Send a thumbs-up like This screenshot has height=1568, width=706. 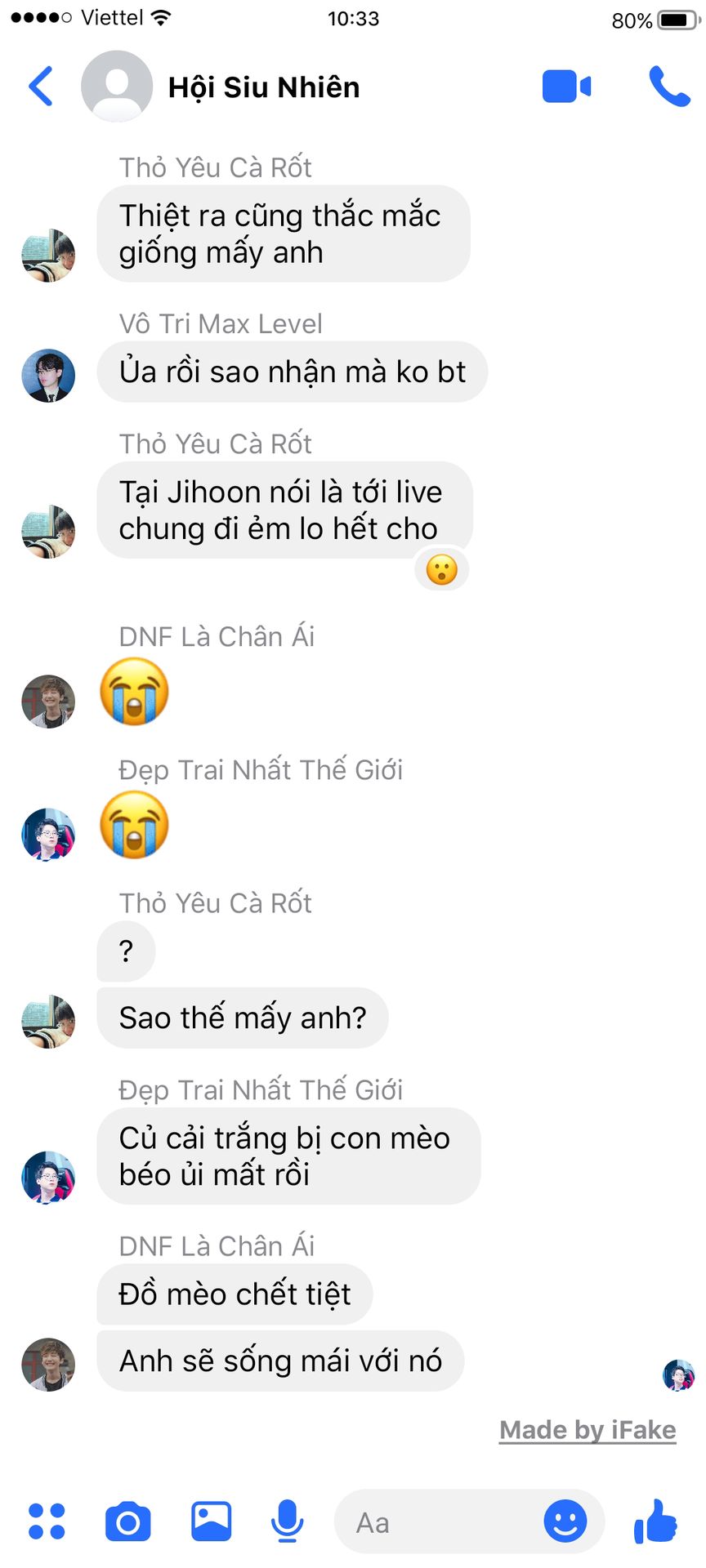(x=655, y=1521)
